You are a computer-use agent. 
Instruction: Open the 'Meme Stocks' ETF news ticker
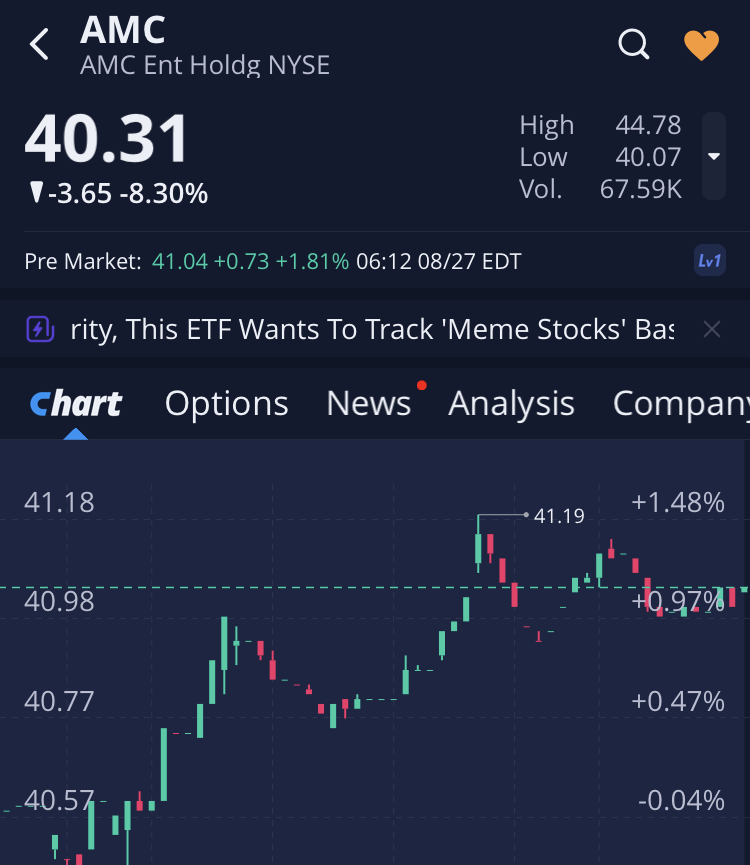coord(372,329)
